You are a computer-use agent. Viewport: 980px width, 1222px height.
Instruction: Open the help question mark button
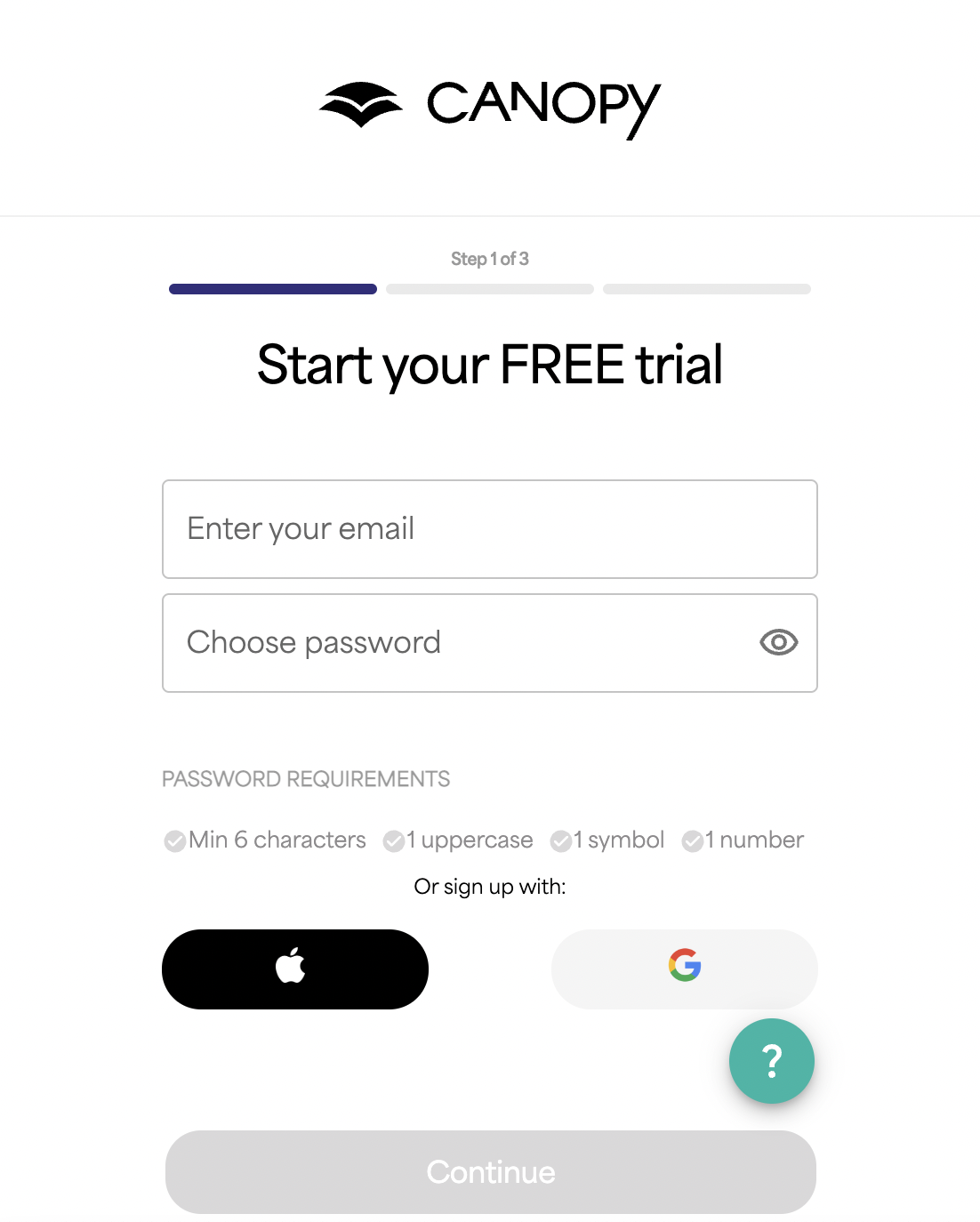click(771, 1060)
